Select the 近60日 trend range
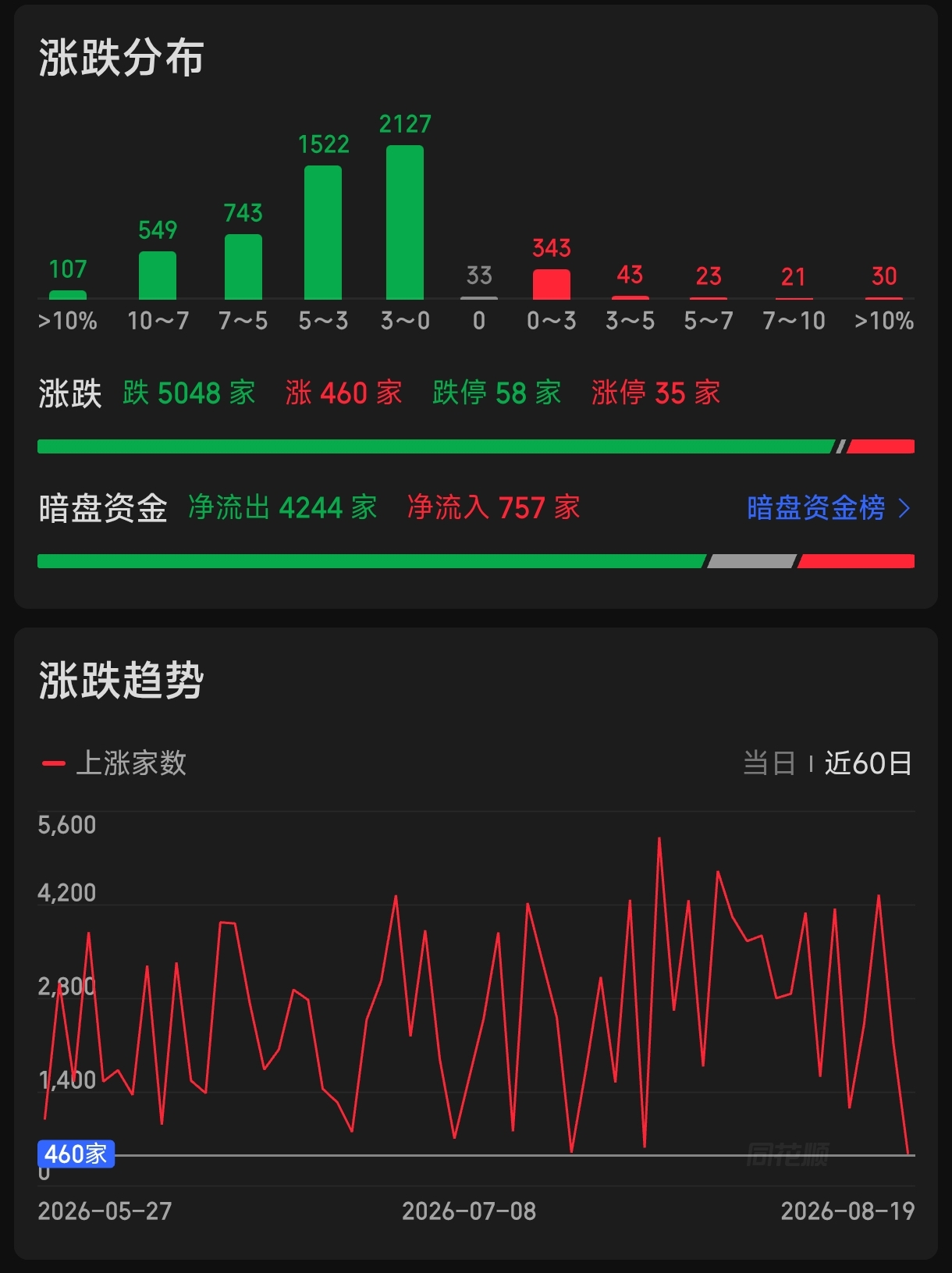The image size is (952, 1273). (x=868, y=763)
